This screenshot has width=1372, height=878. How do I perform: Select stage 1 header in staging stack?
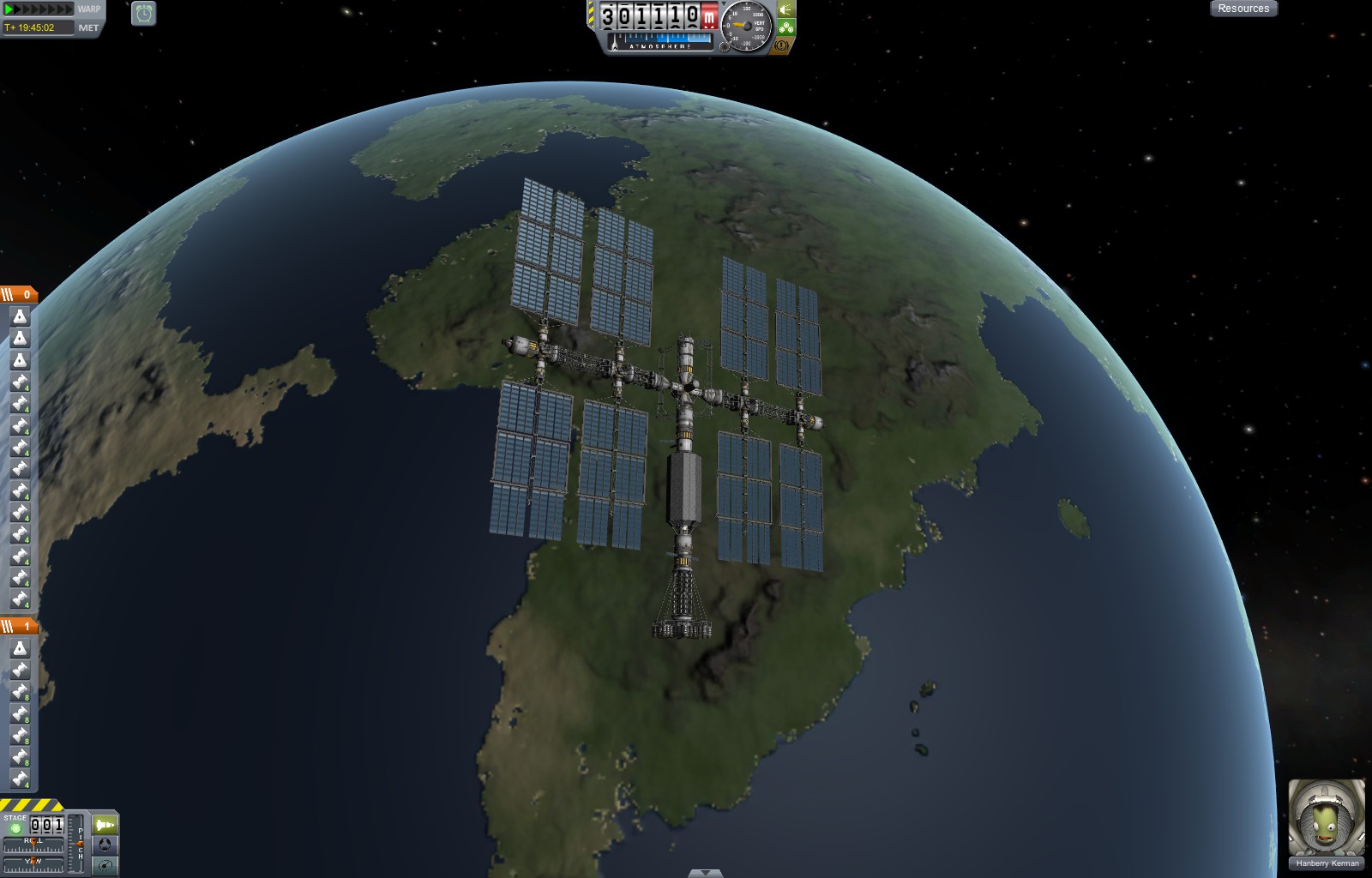[x=18, y=626]
